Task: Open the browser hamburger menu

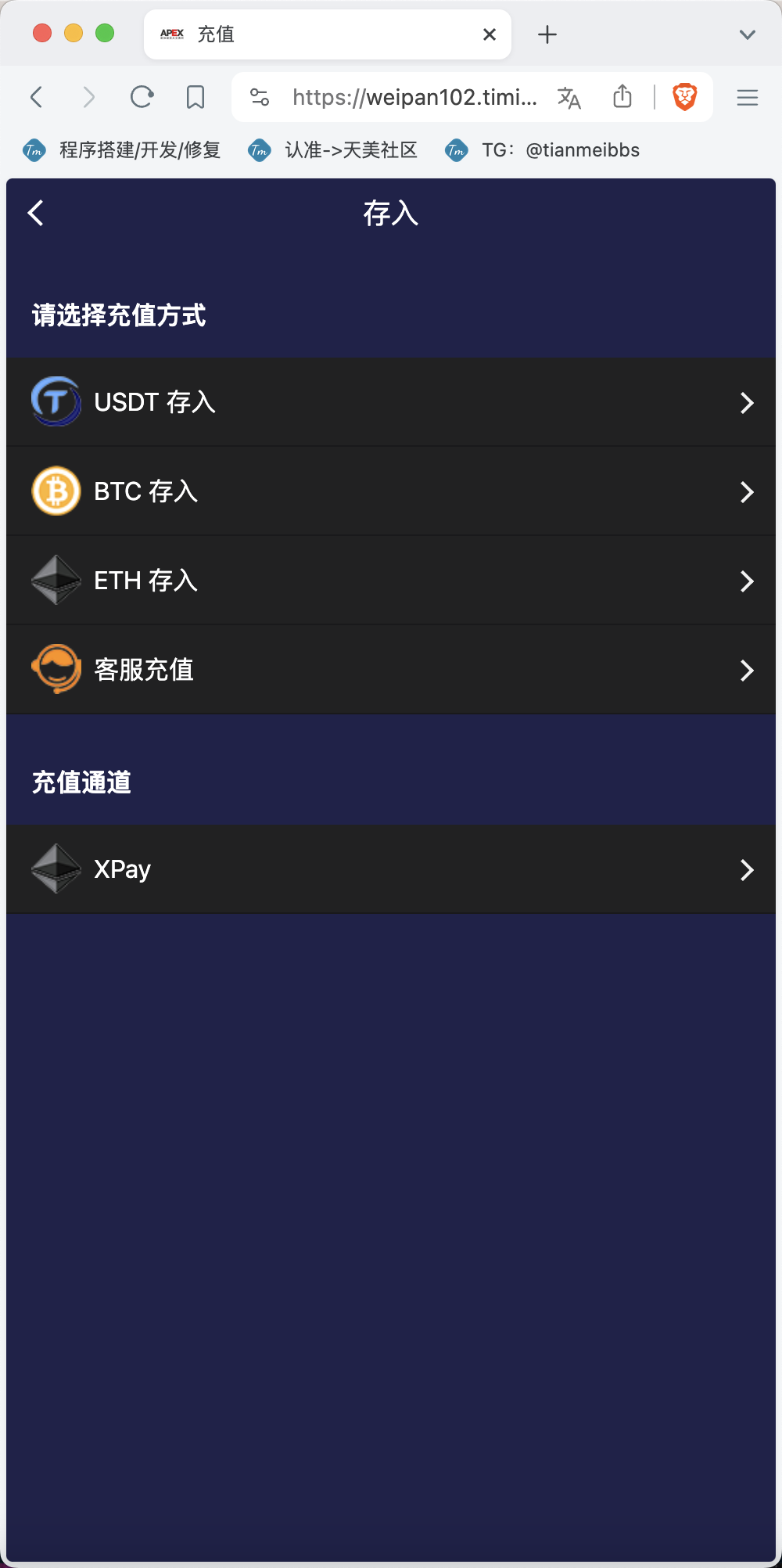Action: [748, 97]
